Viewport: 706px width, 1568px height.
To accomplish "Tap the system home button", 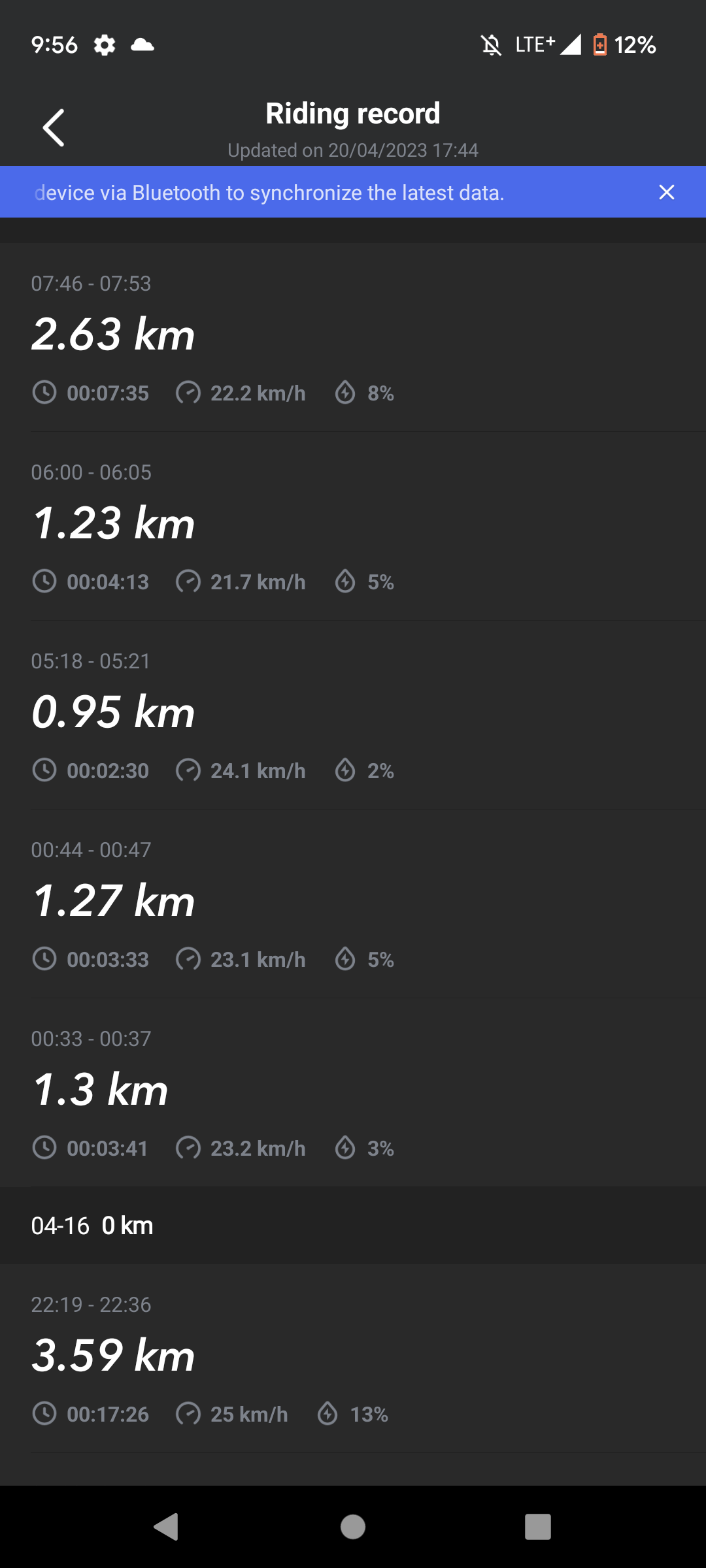I will [x=353, y=1527].
